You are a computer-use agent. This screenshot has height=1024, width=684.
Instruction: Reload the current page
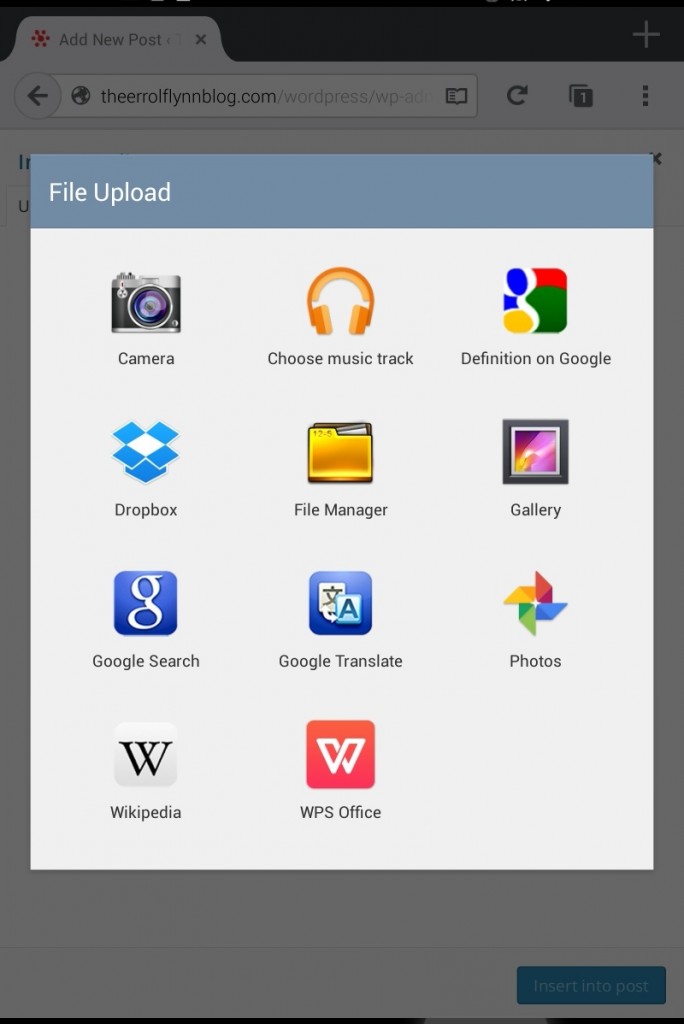point(517,96)
